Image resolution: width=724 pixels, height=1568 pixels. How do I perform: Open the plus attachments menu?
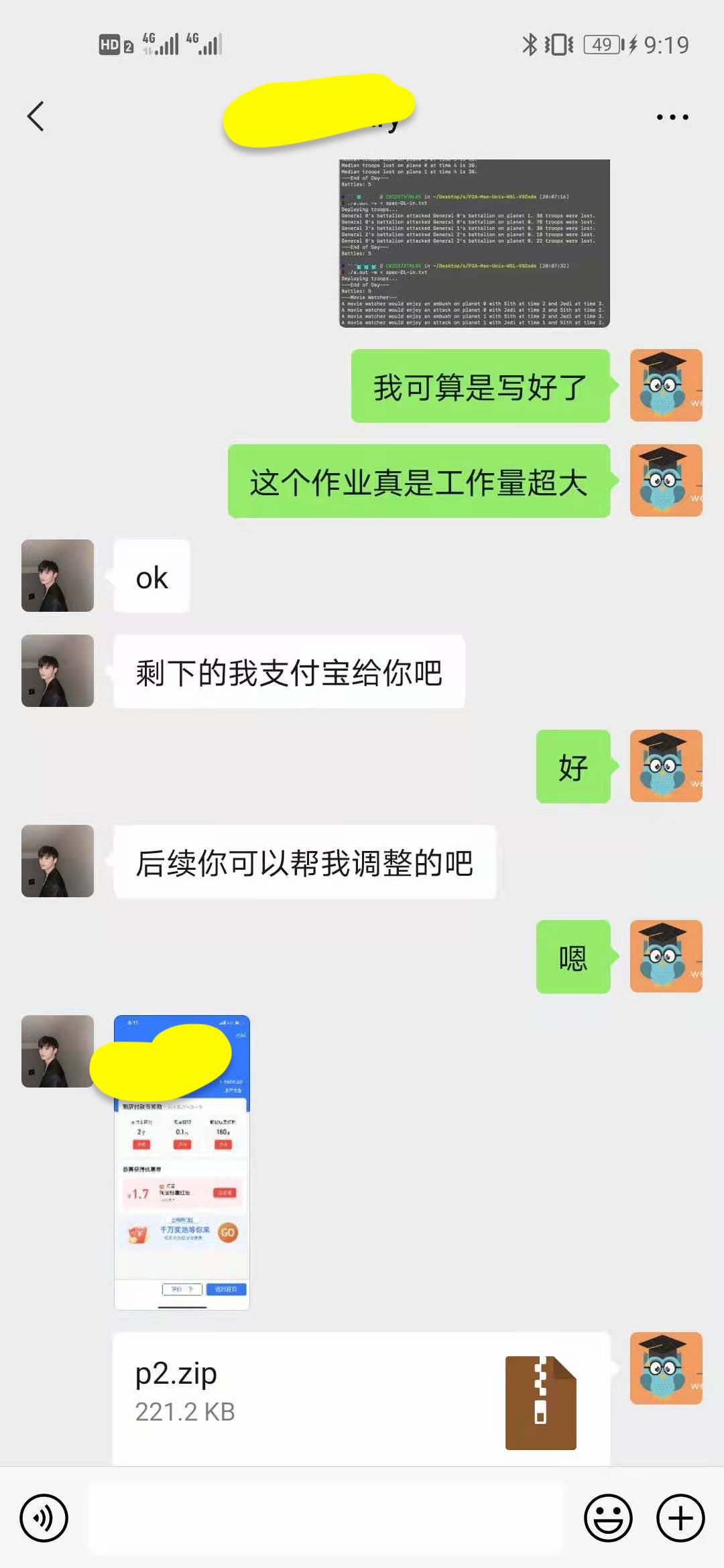[x=680, y=1518]
